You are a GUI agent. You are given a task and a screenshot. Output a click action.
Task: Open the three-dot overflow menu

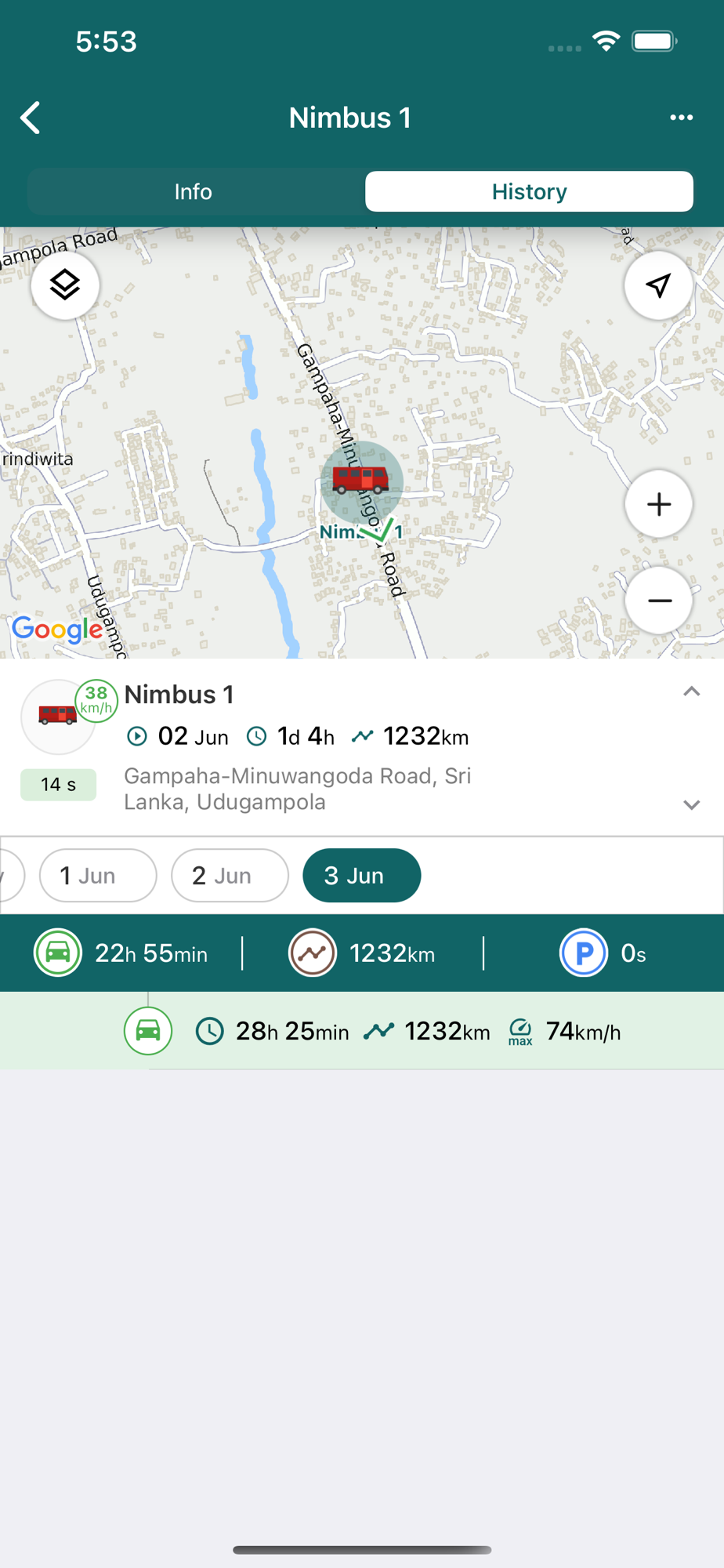tap(681, 118)
